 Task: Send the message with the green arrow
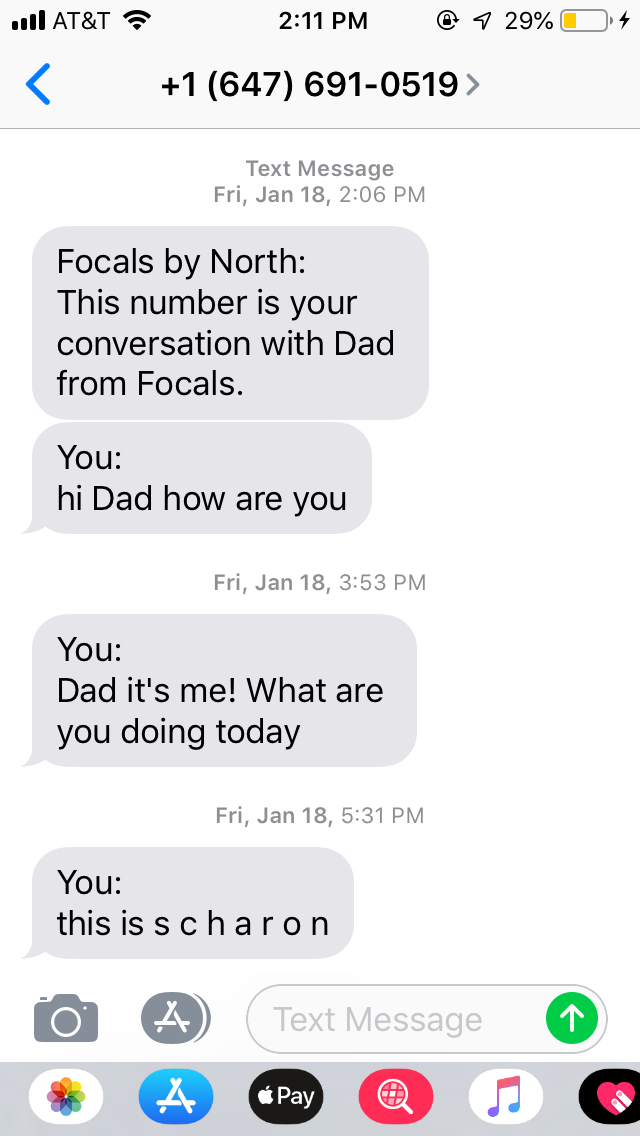pyautogui.click(x=572, y=1019)
